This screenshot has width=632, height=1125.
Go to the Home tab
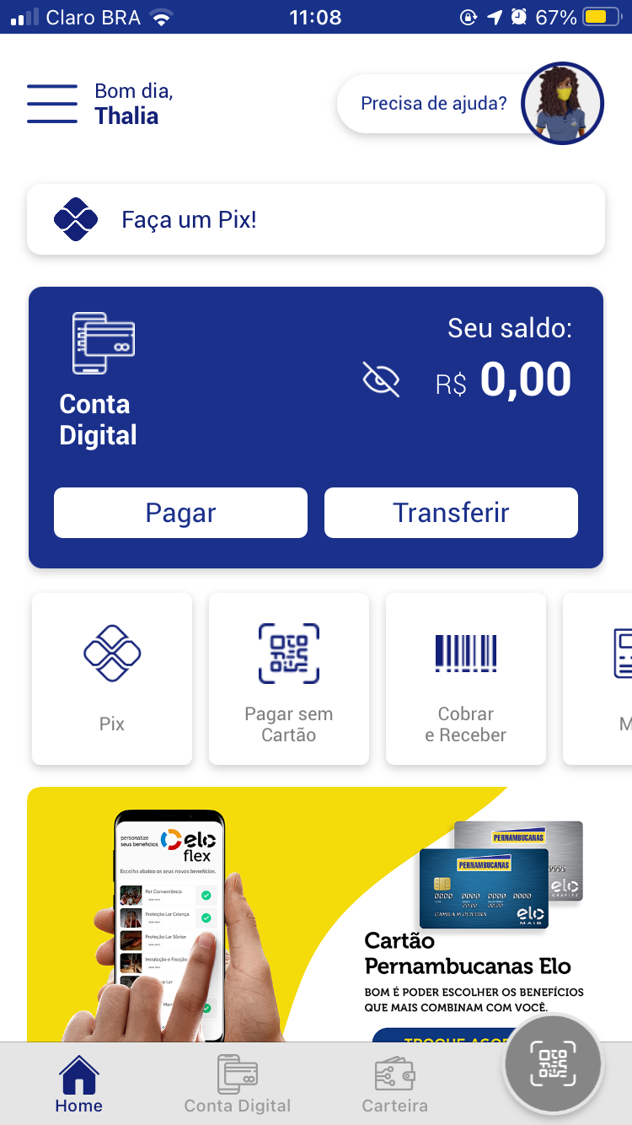click(x=79, y=1084)
